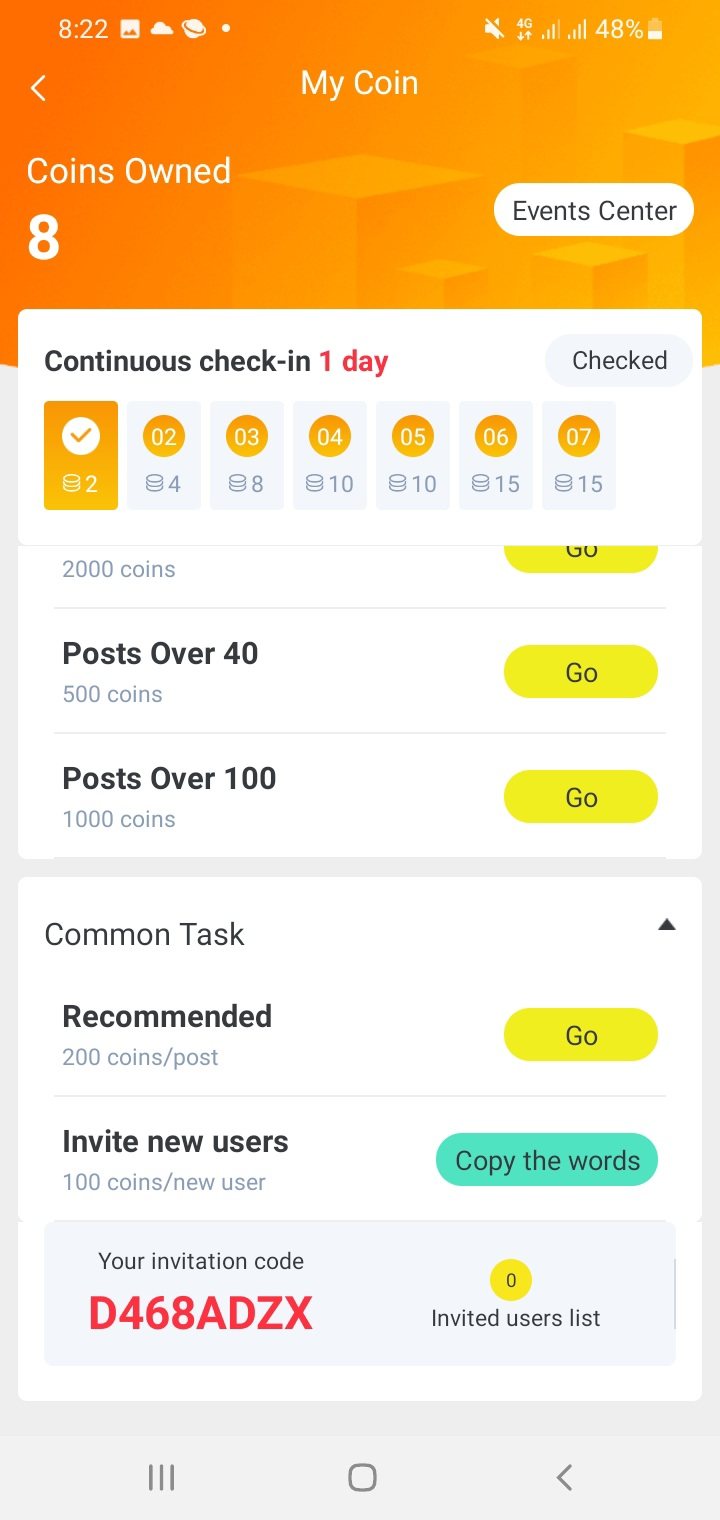Go back from My Coin page

click(39, 88)
